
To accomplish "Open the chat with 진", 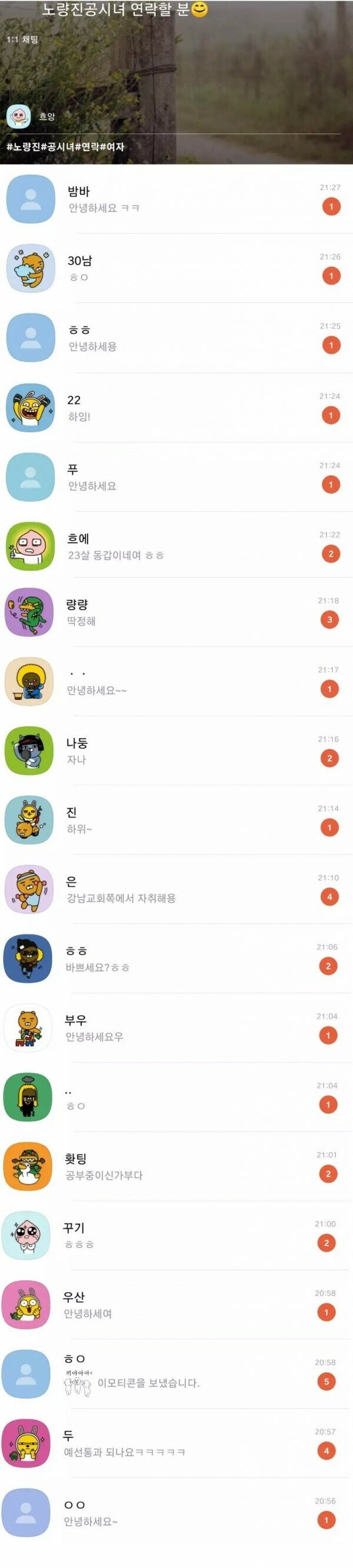I will tap(176, 820).
